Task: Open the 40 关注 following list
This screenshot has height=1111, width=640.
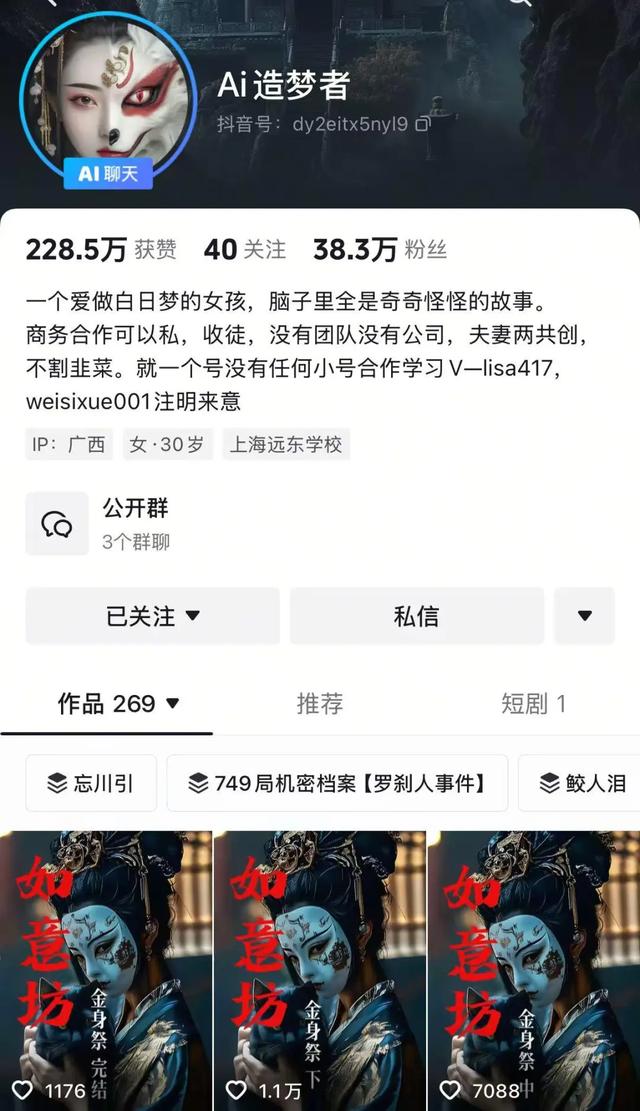Action: pyautogui.click(x=244, y=250)
